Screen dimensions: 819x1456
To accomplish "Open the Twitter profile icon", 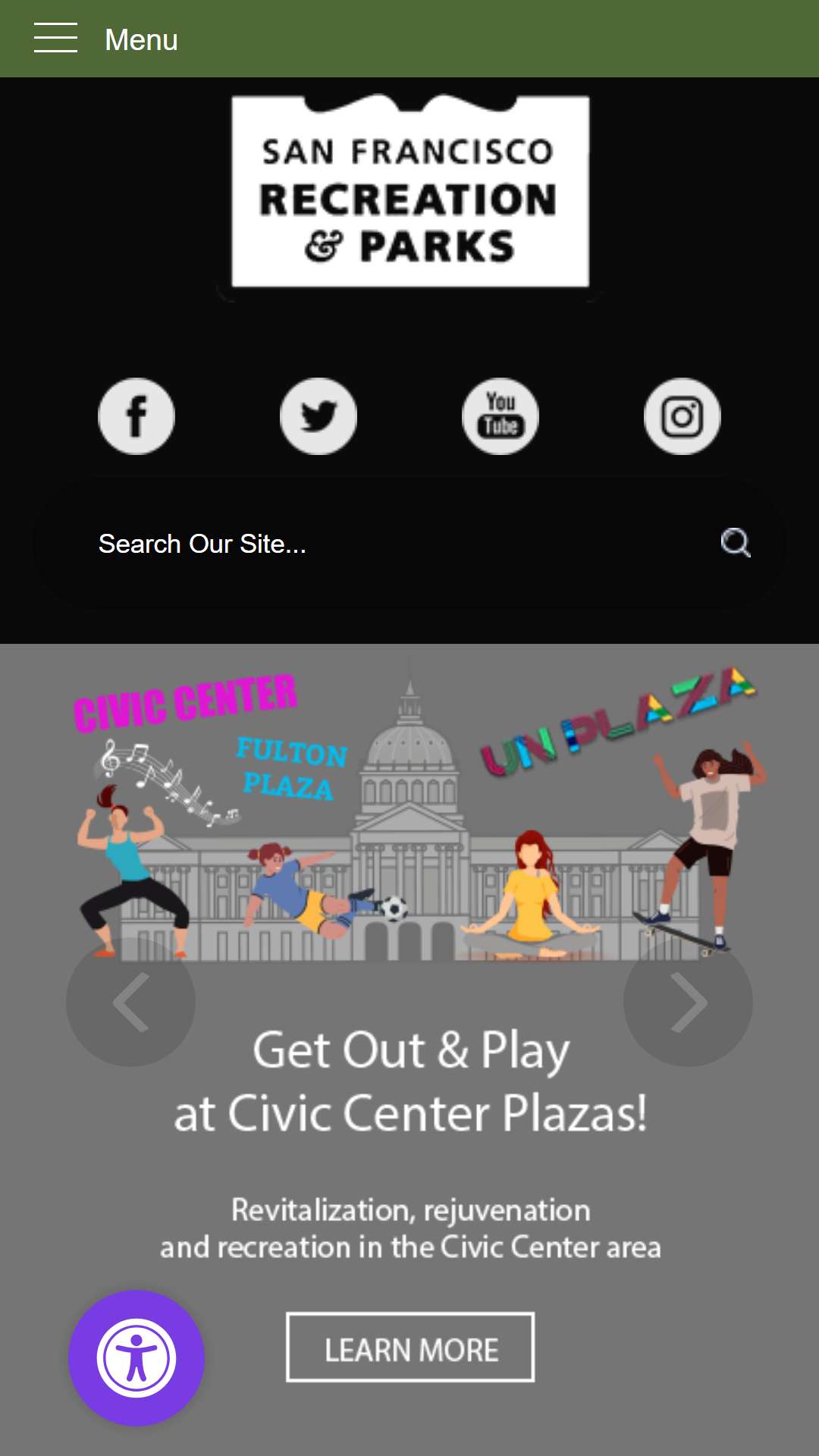I will point(318,416).
